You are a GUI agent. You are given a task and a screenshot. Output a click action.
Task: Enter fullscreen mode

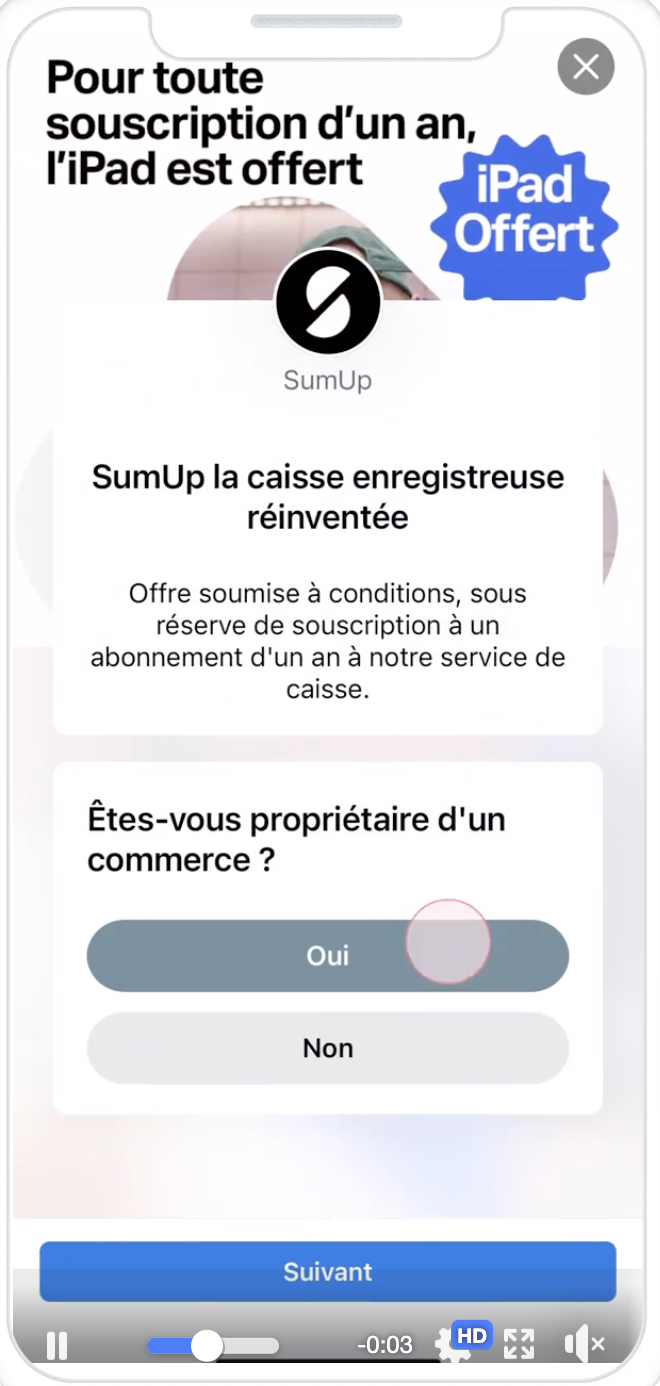tap(519, 1344)
